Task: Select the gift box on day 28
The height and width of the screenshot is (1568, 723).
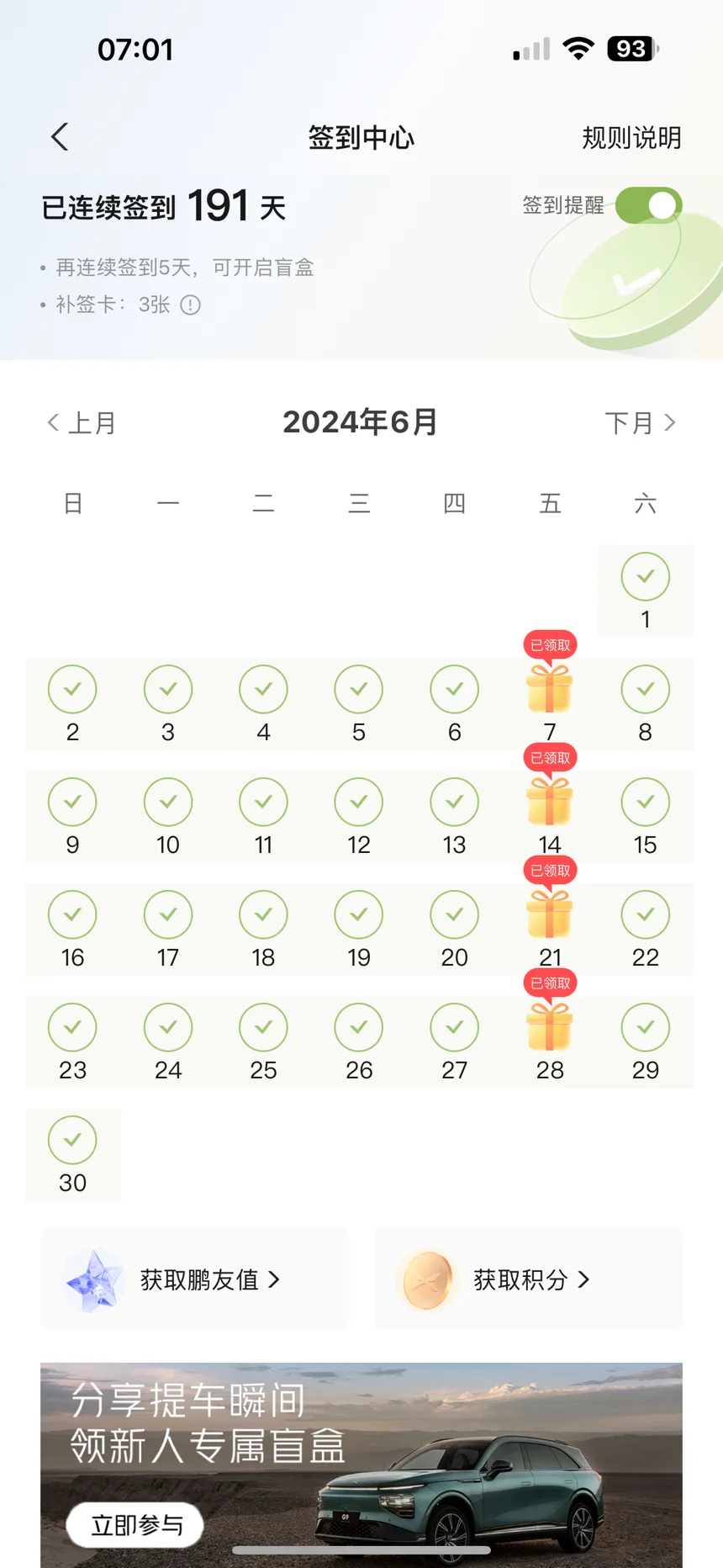Action: 550,1026
